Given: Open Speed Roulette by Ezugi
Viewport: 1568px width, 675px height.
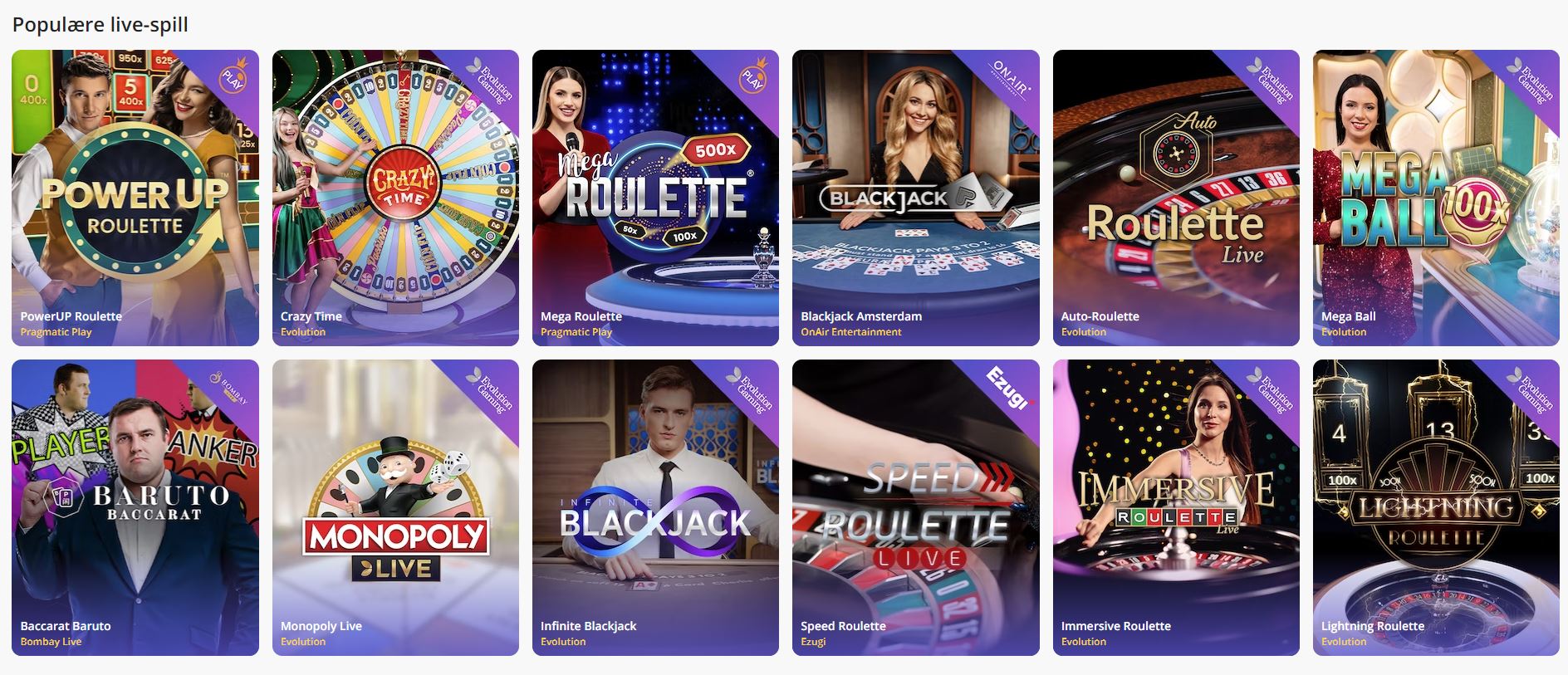Looking at the screenshot, I should (915, 507).
